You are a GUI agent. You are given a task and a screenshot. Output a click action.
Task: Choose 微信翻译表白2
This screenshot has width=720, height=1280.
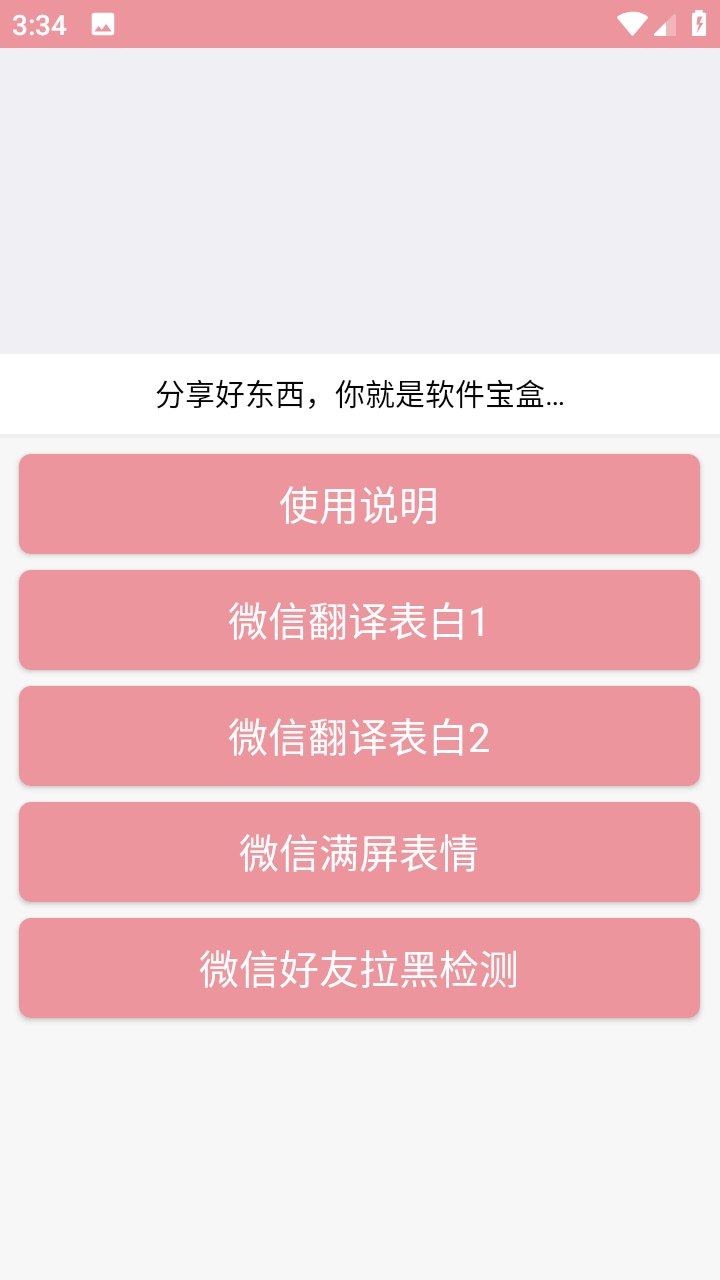click(x=359, y=736)
